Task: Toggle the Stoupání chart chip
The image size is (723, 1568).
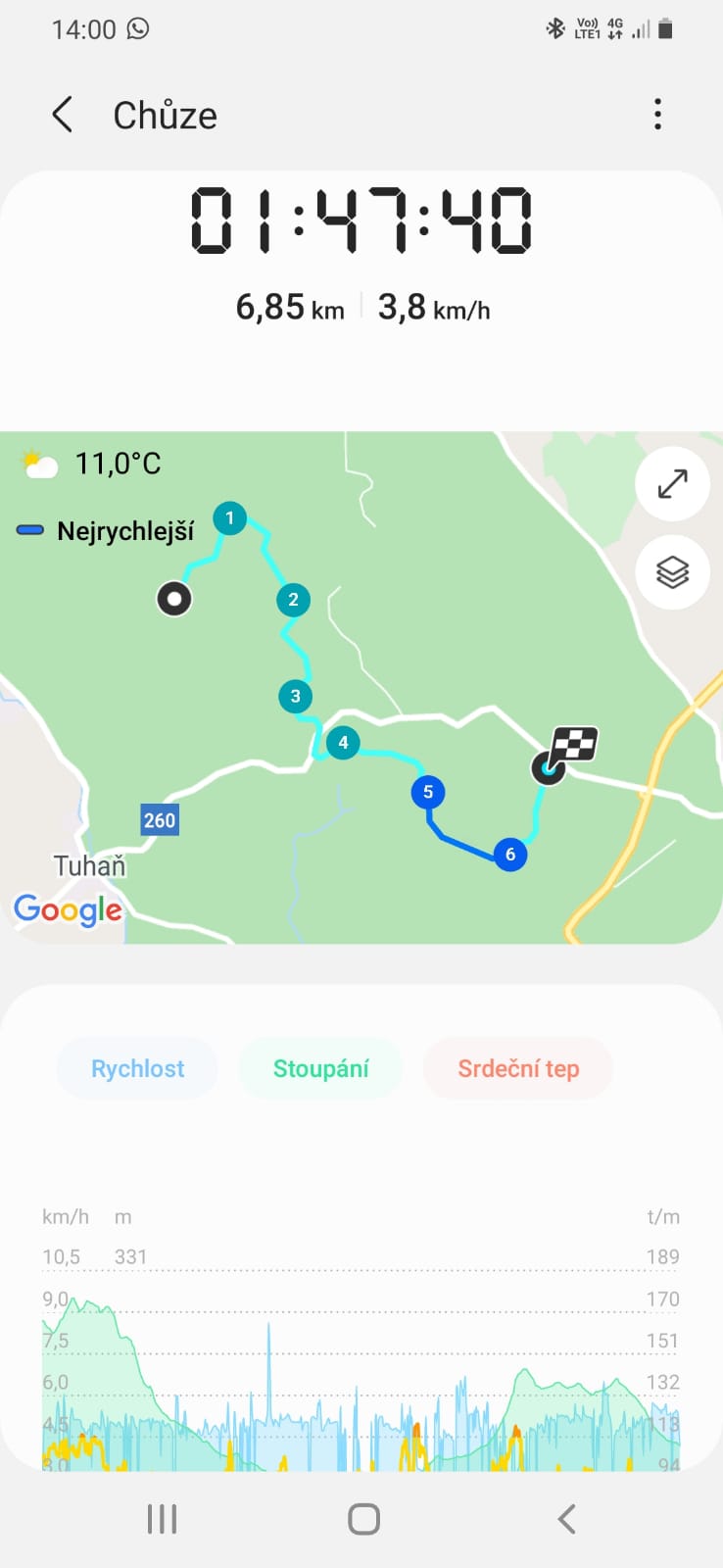Action: (320, 1068)
